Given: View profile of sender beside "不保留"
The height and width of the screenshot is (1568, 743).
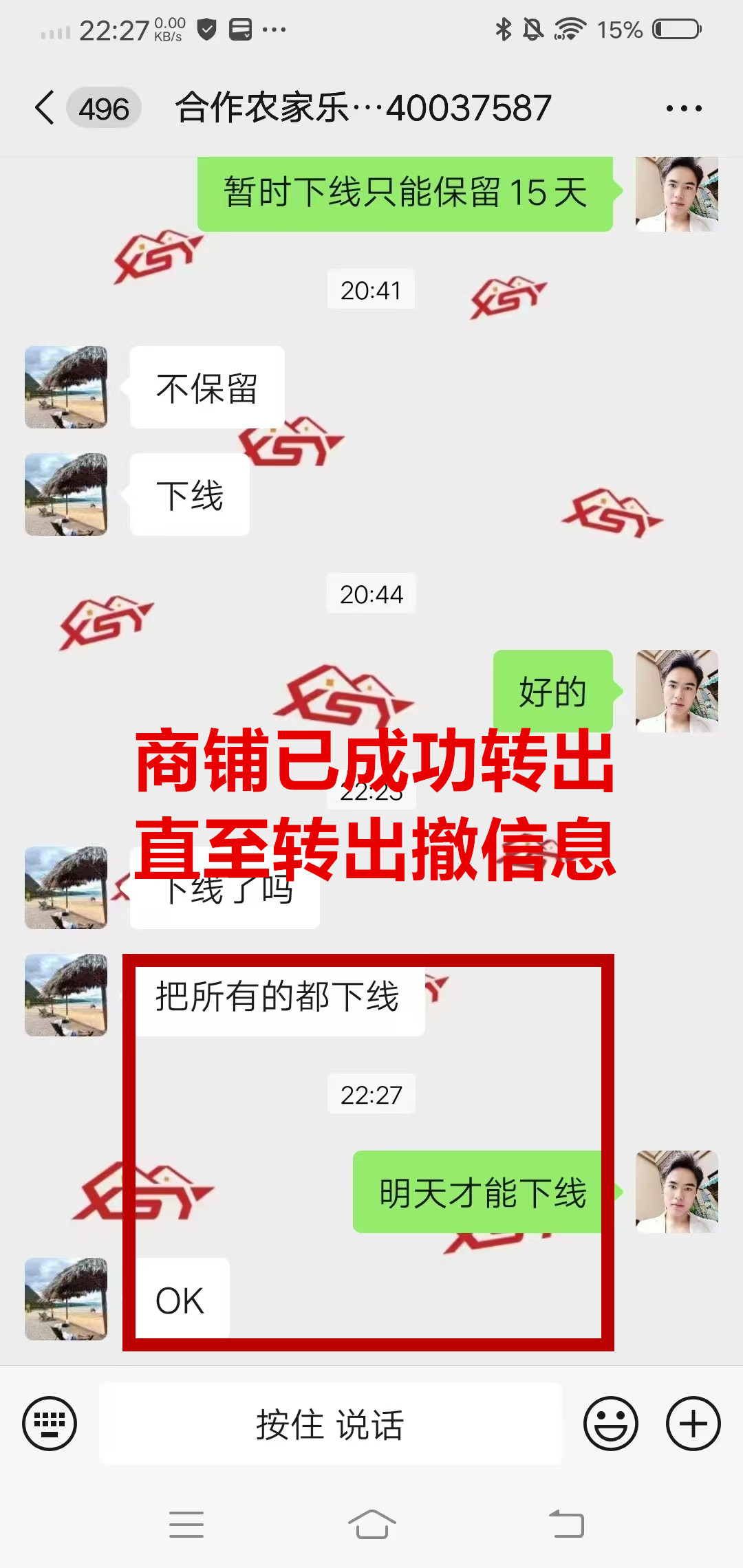Looking at the screenshot, I should (x=66, y=387).
